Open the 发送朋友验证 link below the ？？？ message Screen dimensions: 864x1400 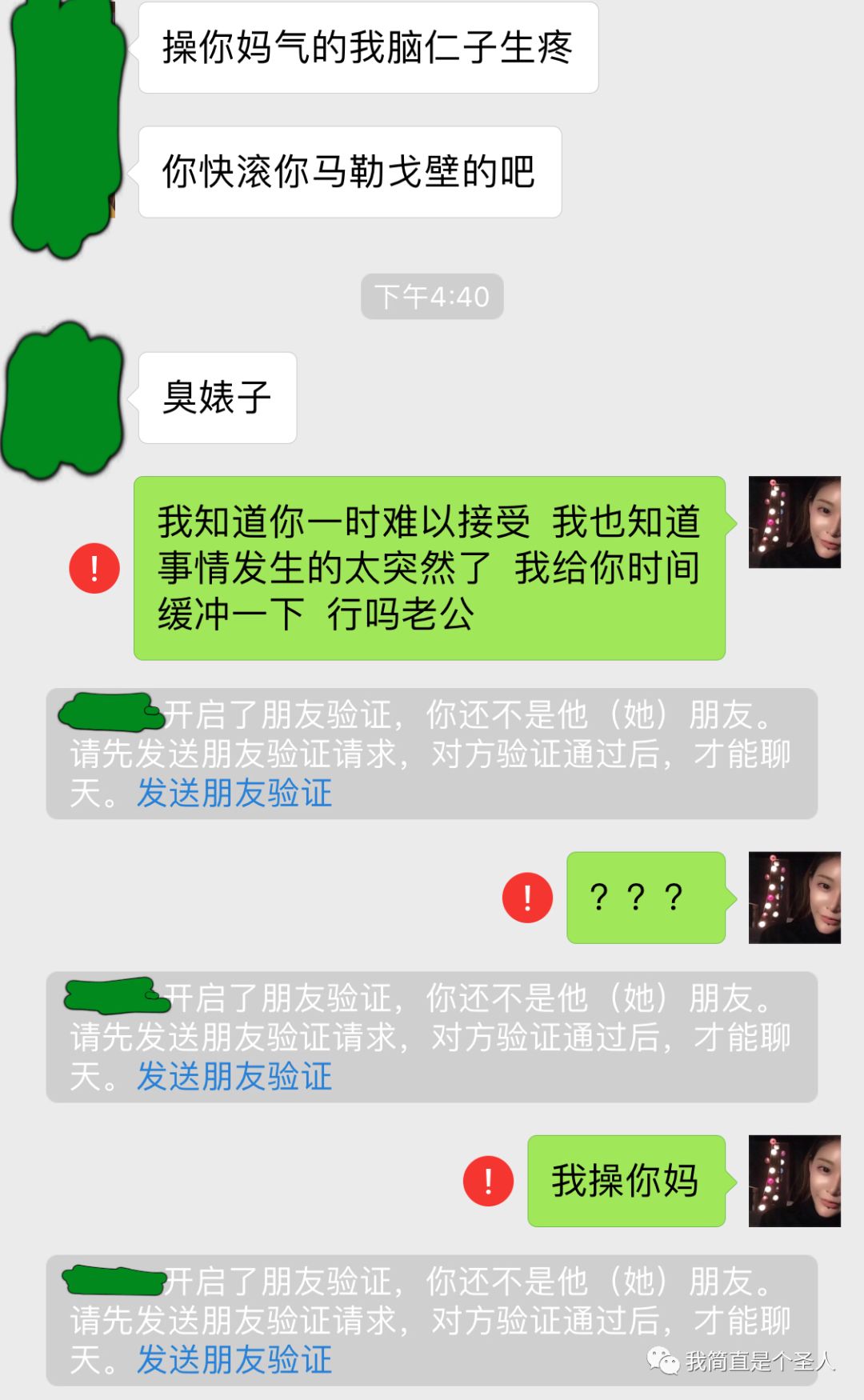coord(234,1077)
